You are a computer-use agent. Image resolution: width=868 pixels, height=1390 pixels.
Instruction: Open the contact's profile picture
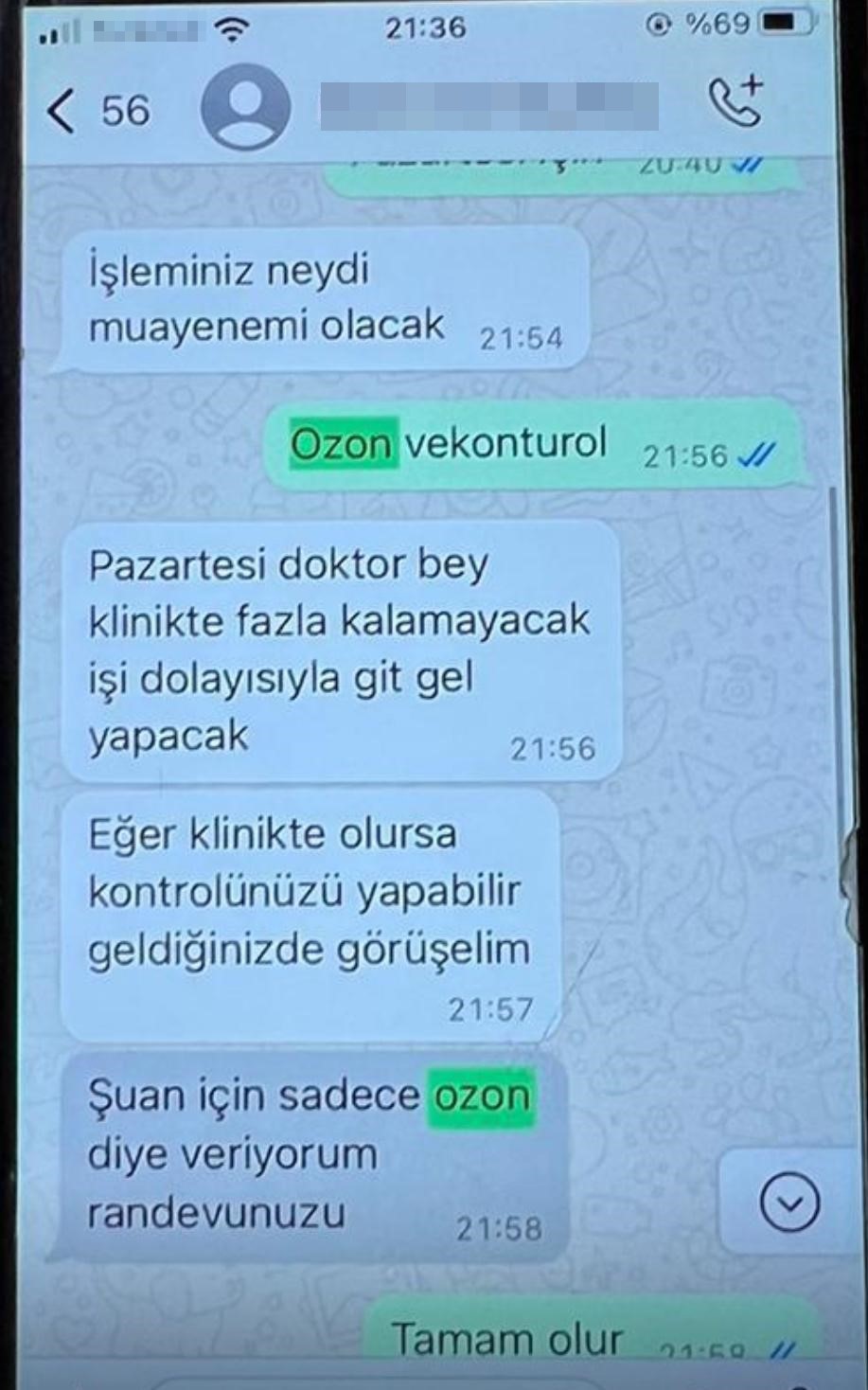click(x=244, y=108)
